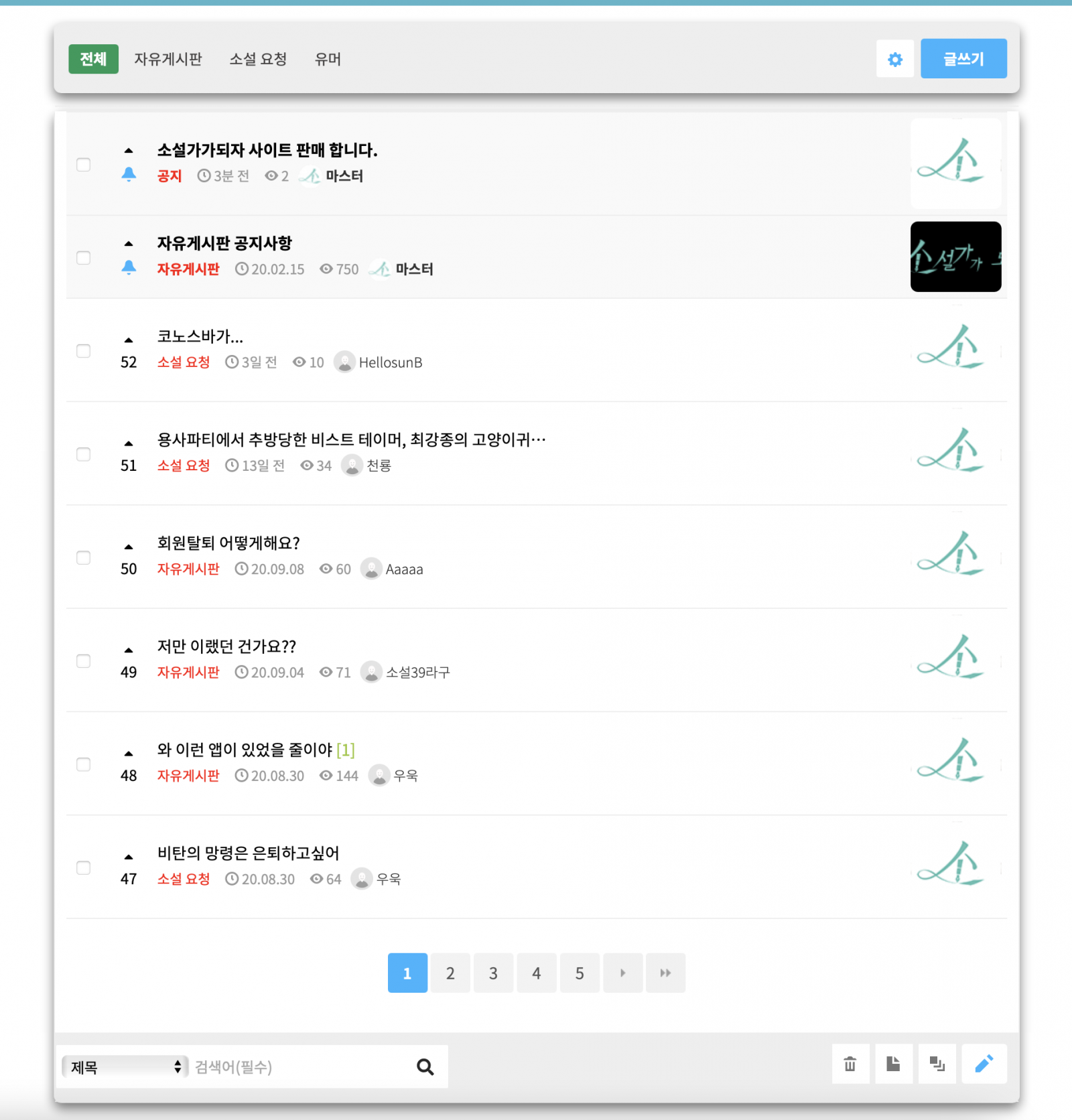Select the 전체 tab

93,59
